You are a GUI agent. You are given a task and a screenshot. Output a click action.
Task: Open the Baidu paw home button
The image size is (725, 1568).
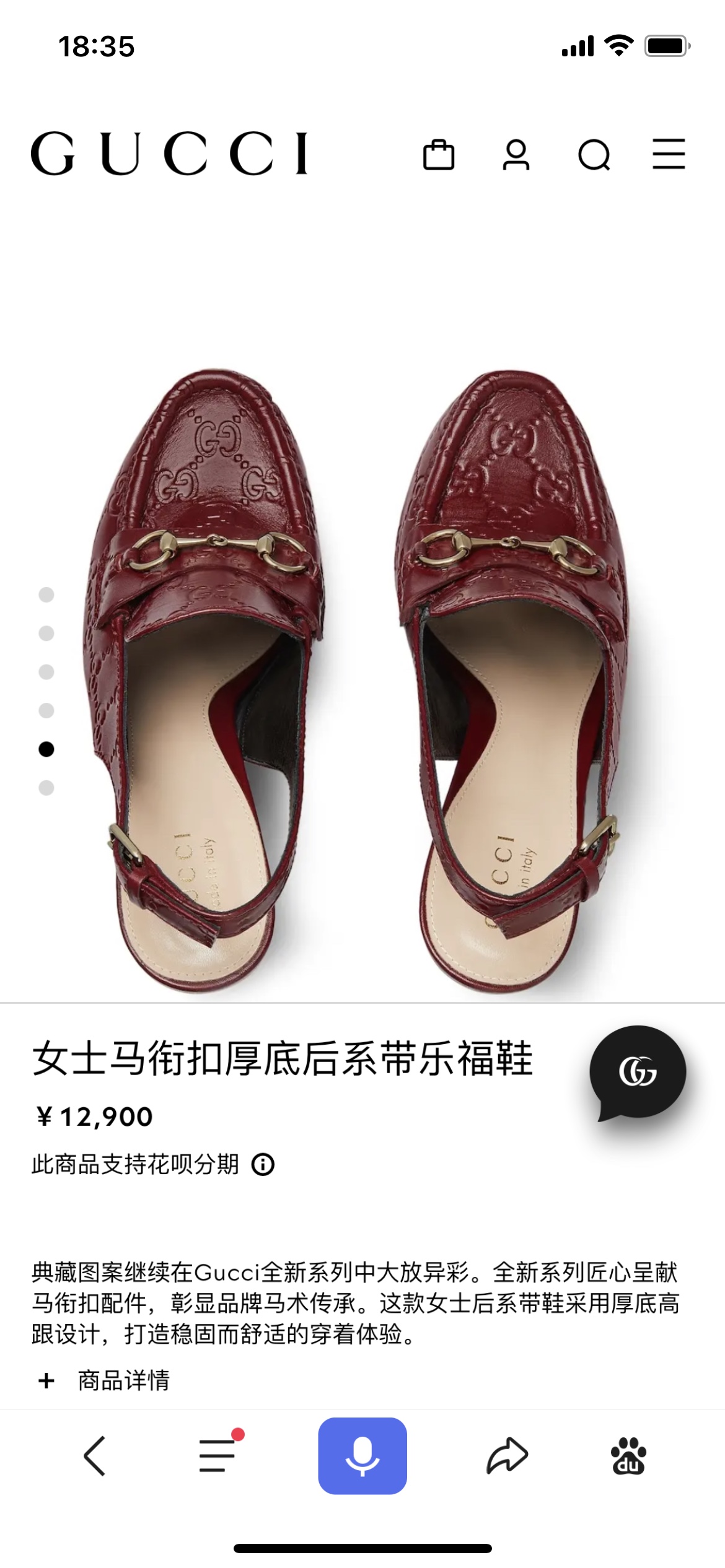click(x=628, y=1456)
